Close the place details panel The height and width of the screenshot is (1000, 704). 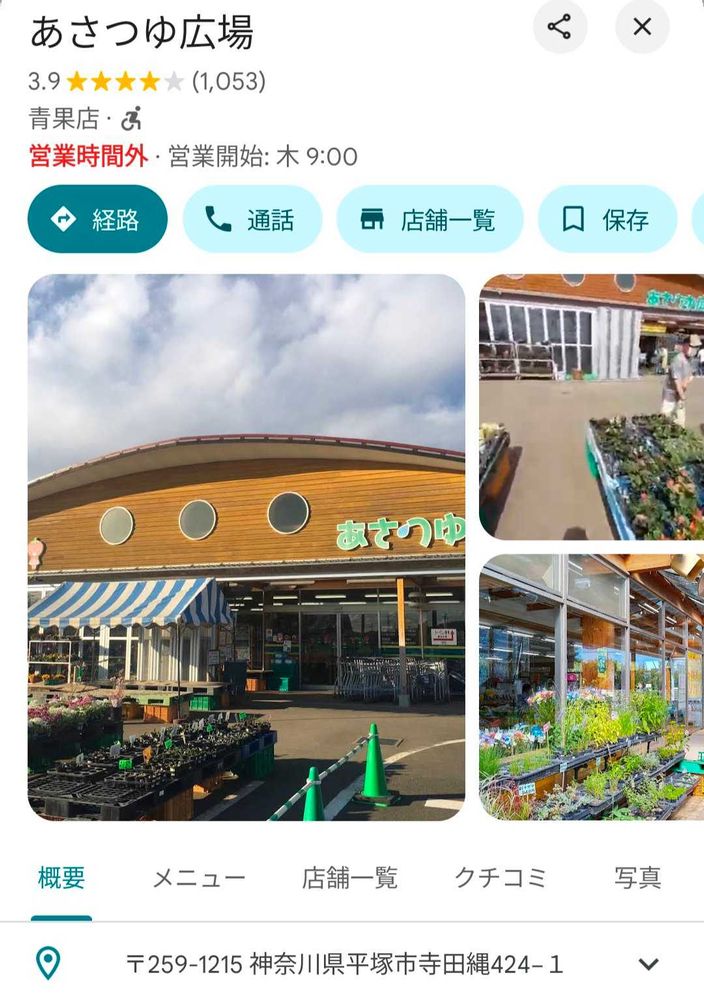(642, 27)
